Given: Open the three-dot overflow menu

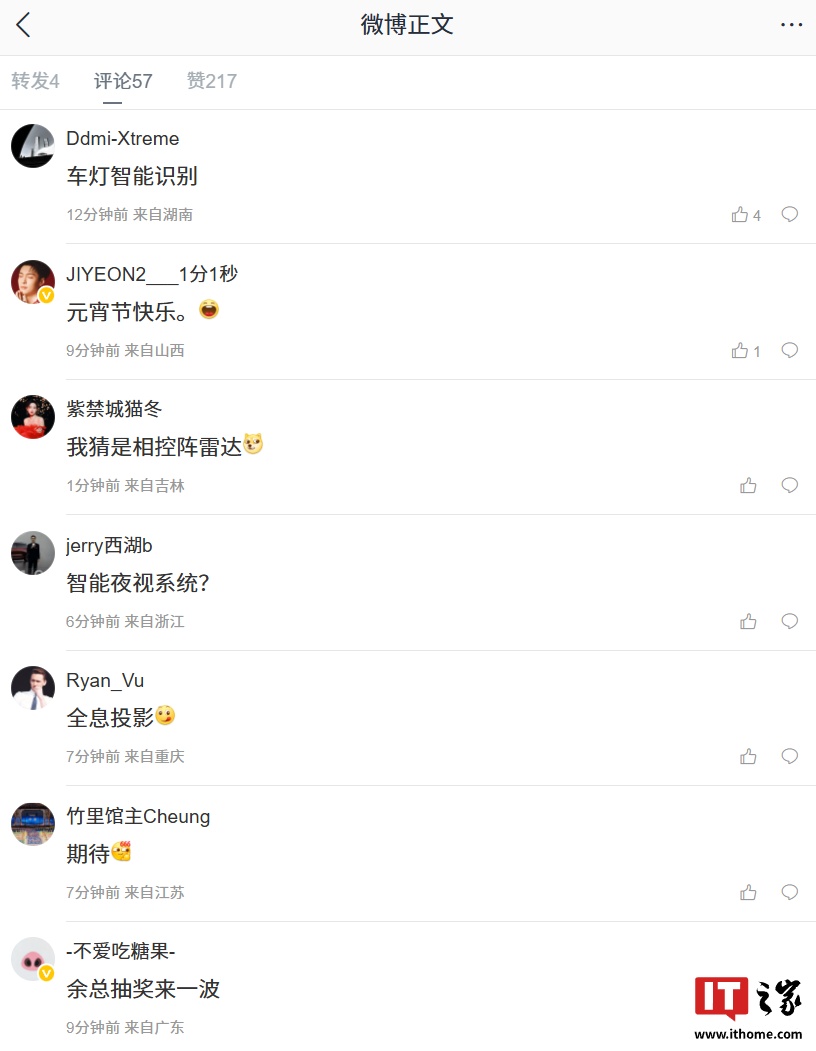Looking at the screenshot, I should pyautogui.click(x=791, y=26).
